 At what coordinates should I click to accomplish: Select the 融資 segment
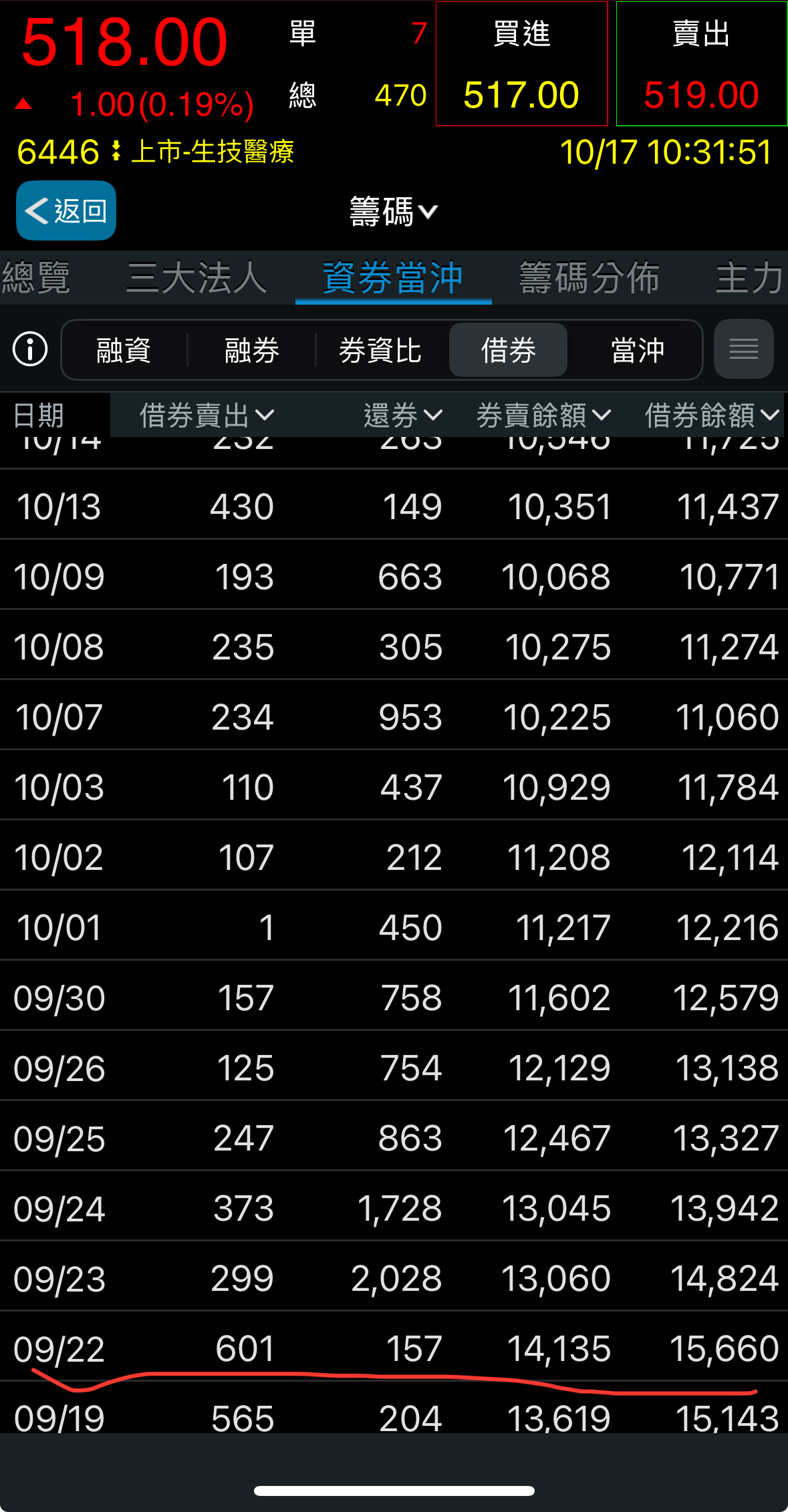[124, 350]
